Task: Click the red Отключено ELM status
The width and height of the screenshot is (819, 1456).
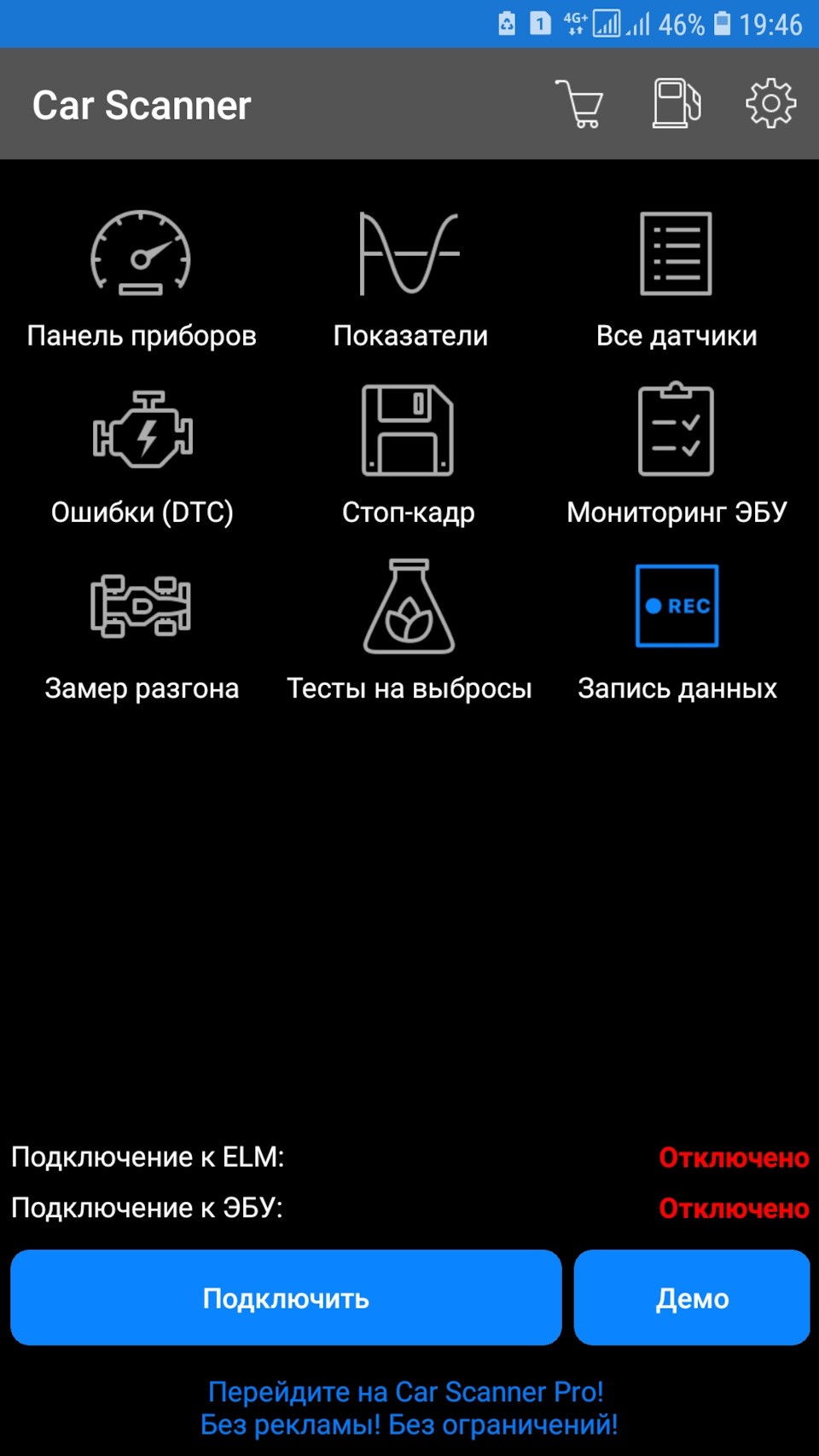Action: [733, 1157]
